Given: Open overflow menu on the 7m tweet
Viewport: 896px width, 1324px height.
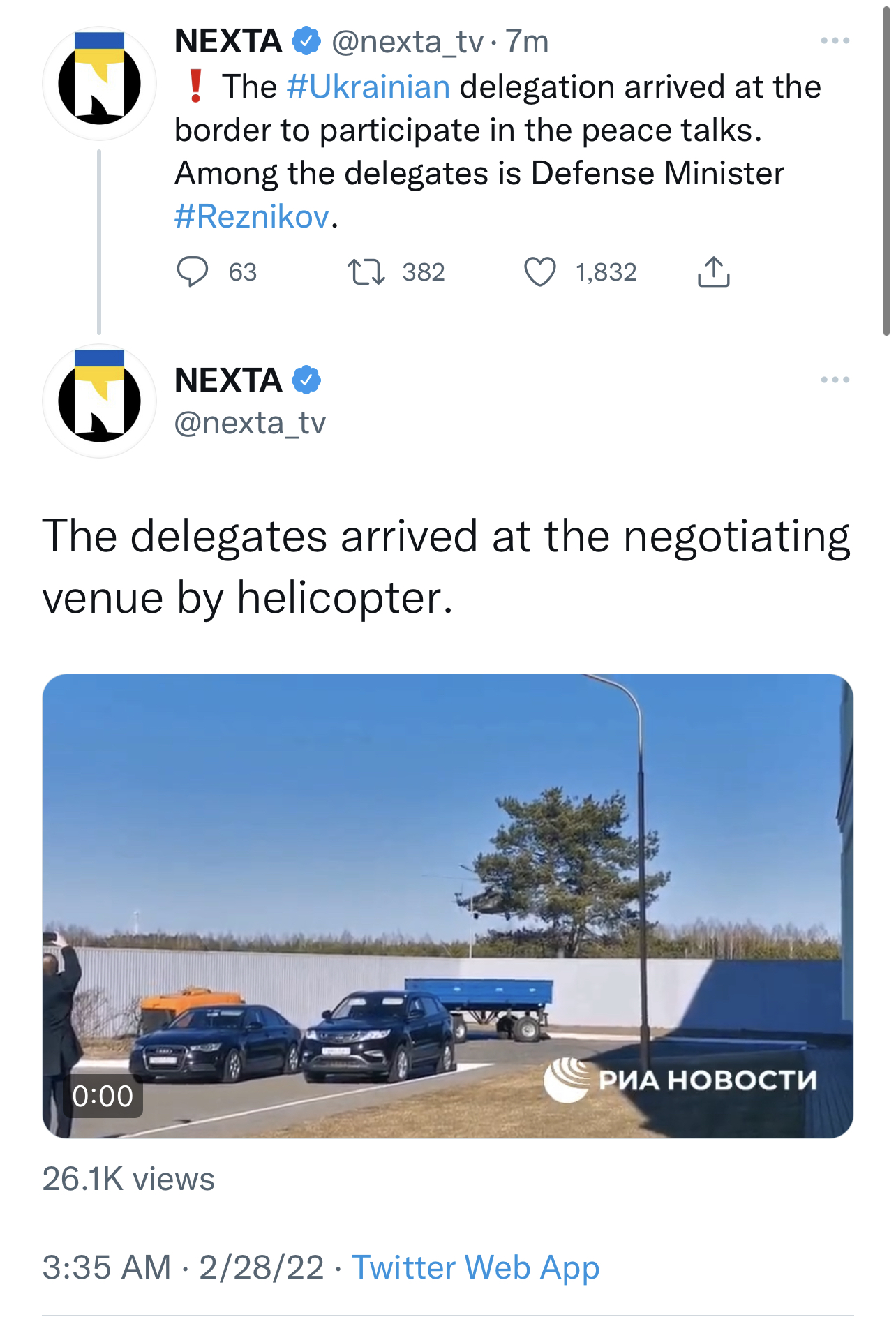Looking at the screenshot, I should [835, 41].
